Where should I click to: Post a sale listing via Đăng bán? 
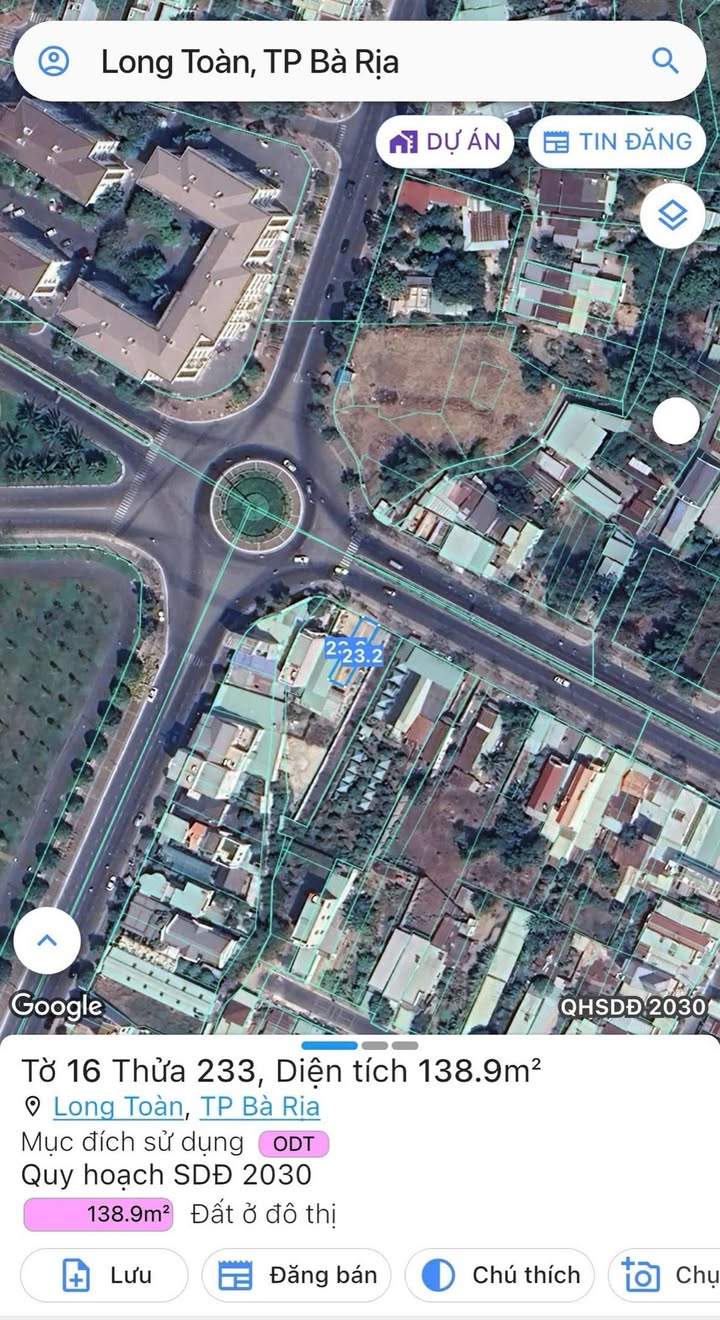point(296,1275)
